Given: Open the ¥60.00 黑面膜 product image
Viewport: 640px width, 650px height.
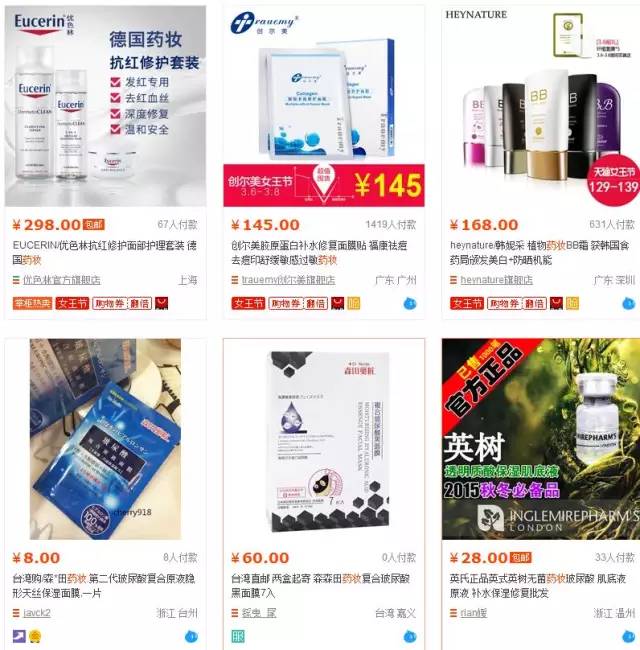Looking at the screenshot, I should [x=324, y=439].
